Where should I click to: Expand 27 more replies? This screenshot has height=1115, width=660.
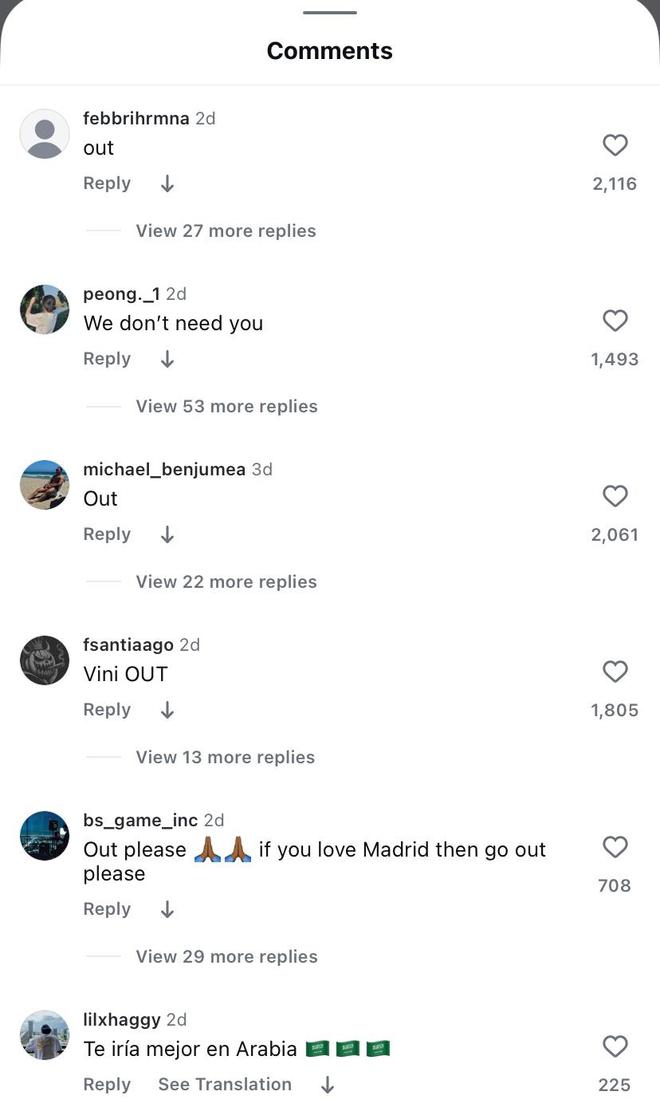click(x=225, y=231)
